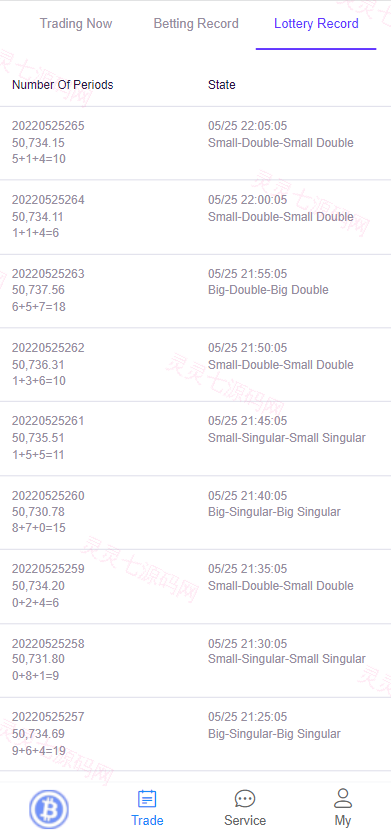Select the Lottery Record tab
The image size is (391, 833).
pos(316,23)
